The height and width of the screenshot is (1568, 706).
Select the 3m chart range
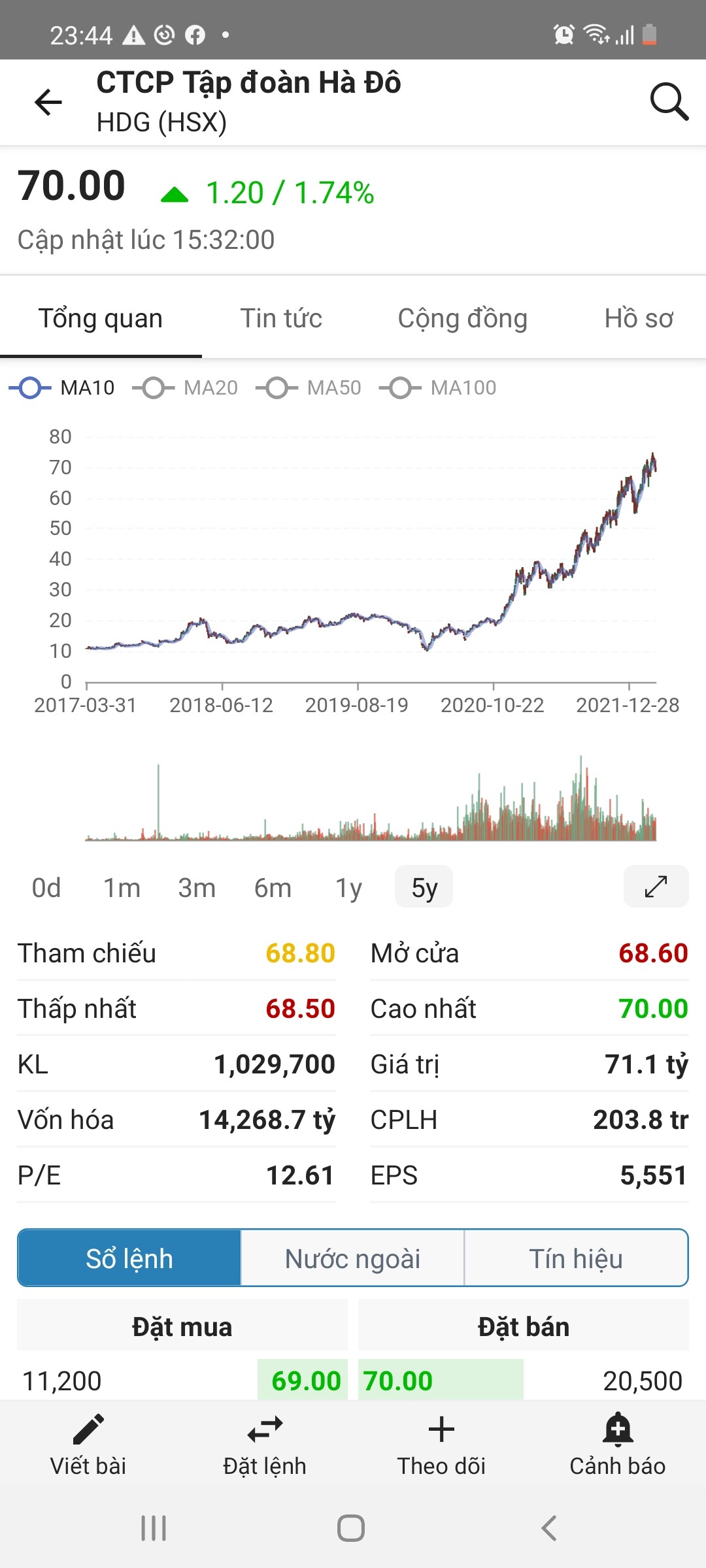[x=197, y=888]
